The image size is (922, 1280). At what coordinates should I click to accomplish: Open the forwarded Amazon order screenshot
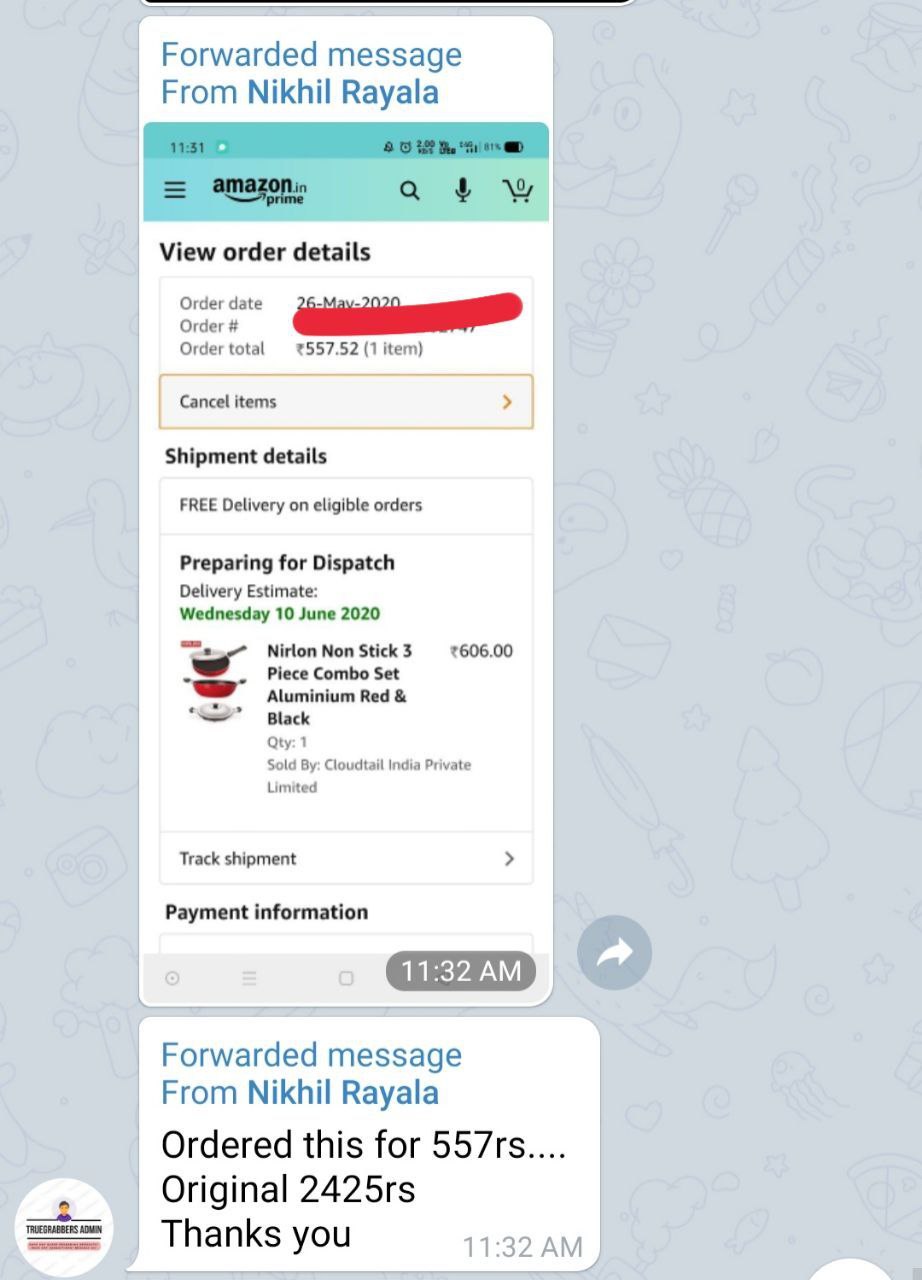[346, 560]
